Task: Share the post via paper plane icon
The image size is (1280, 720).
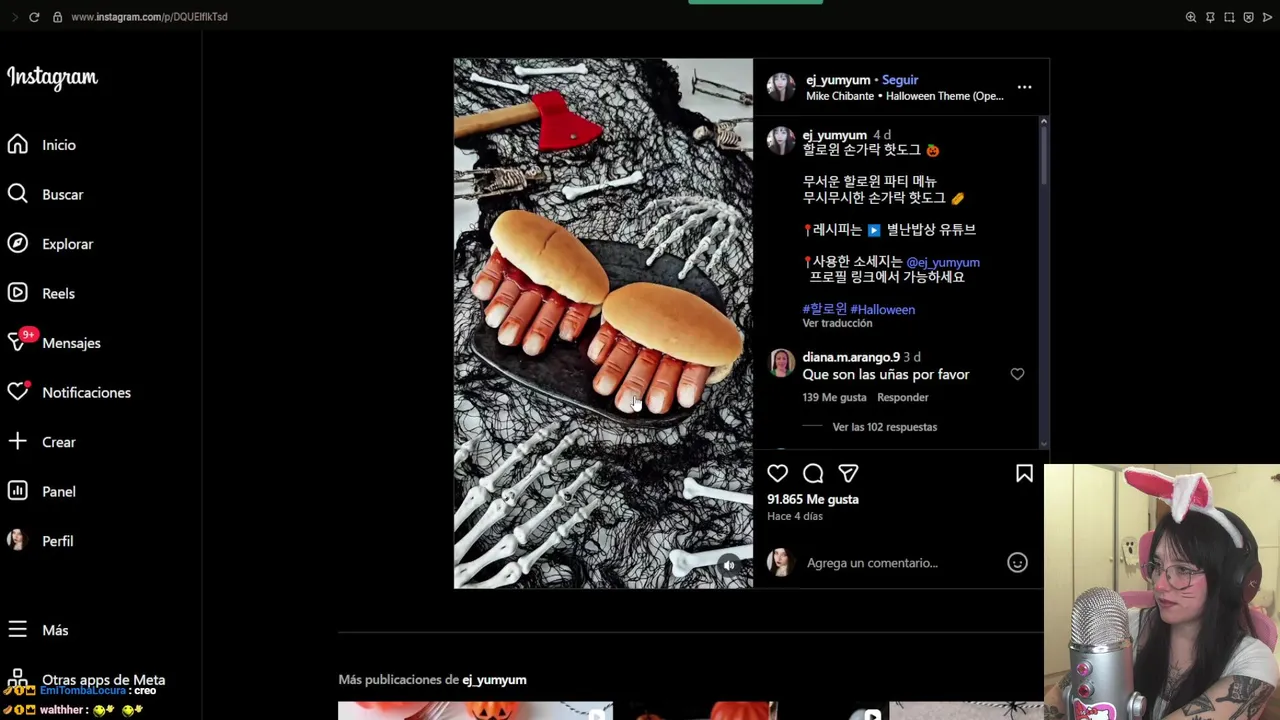Action: click(848, 473)
